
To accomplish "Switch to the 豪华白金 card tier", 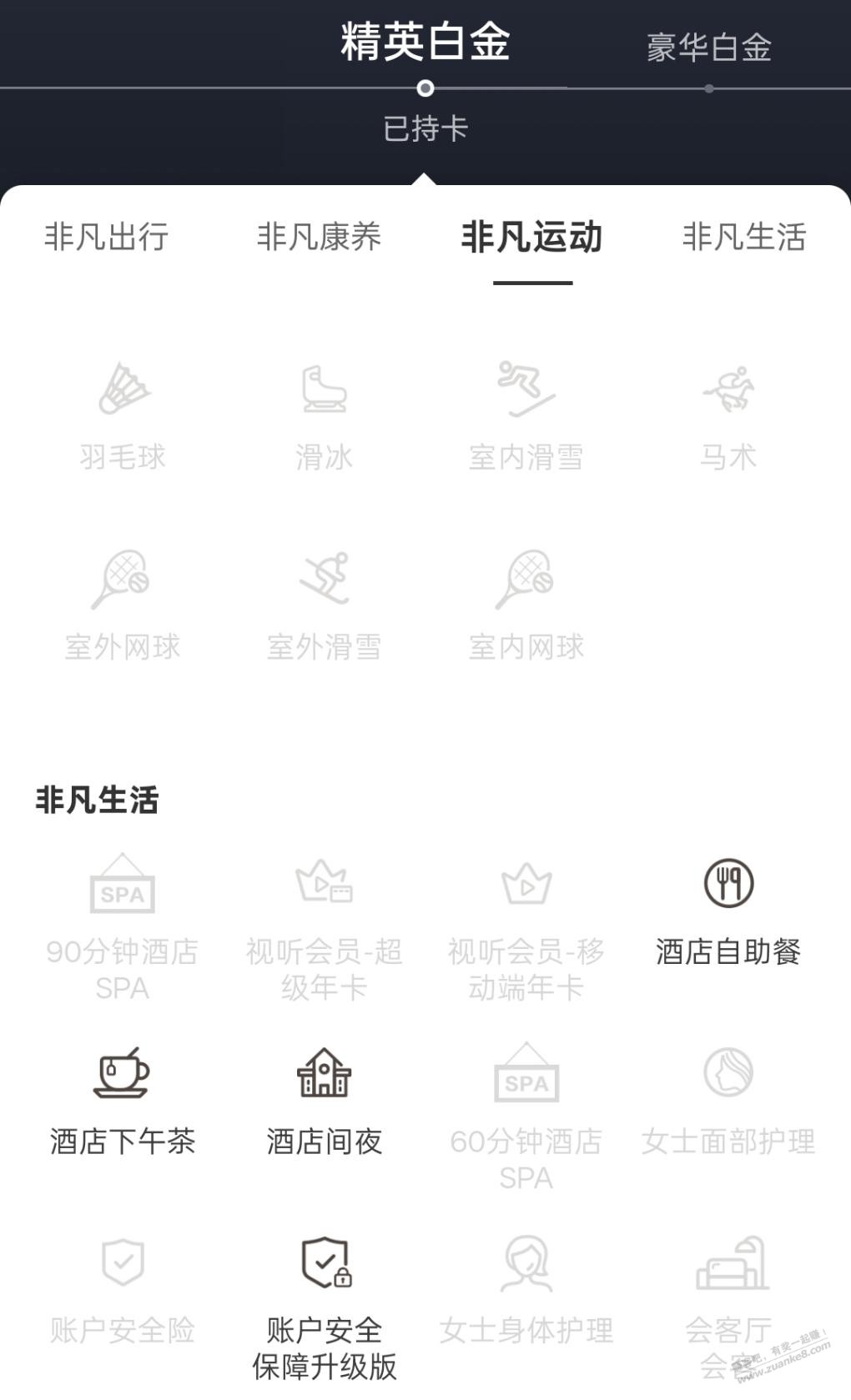I will point(708,48).
